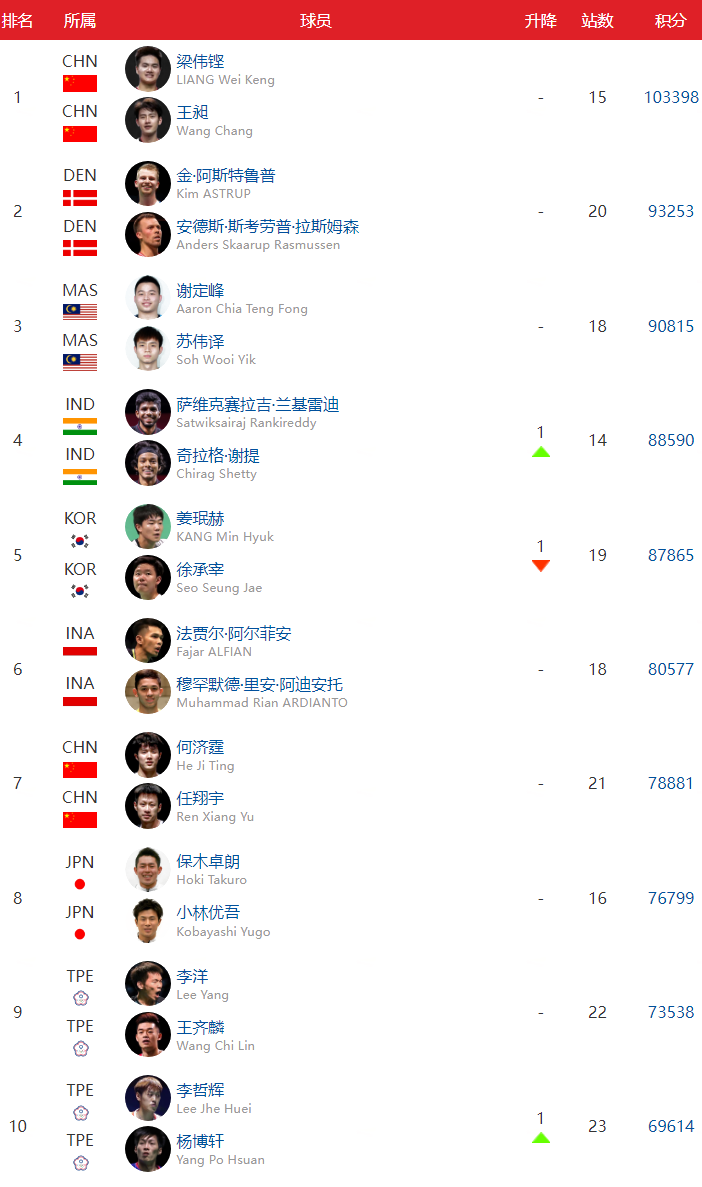View points 88590 of Indian pair

click(x=671, y=440)
